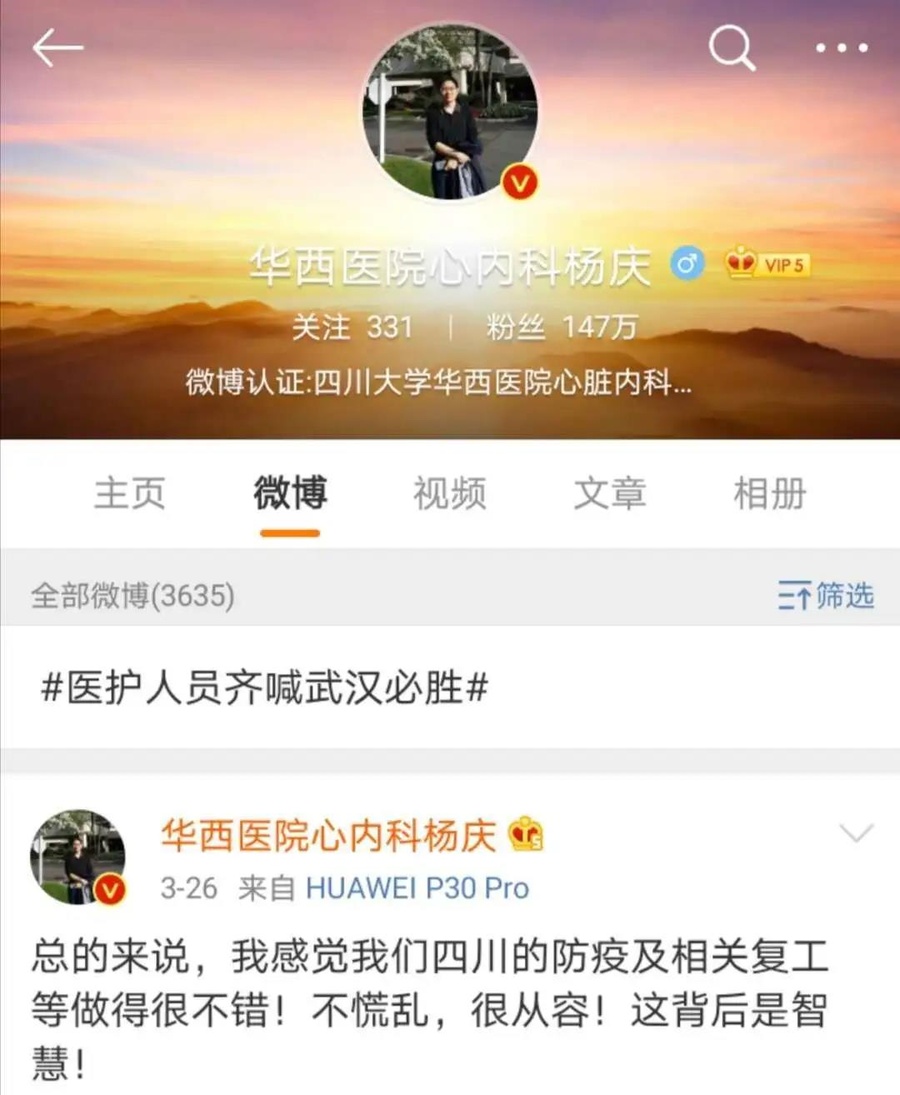900x1095 pixels.
Task: Open the post about 四川的防疫
Action: click(430, 1010)
